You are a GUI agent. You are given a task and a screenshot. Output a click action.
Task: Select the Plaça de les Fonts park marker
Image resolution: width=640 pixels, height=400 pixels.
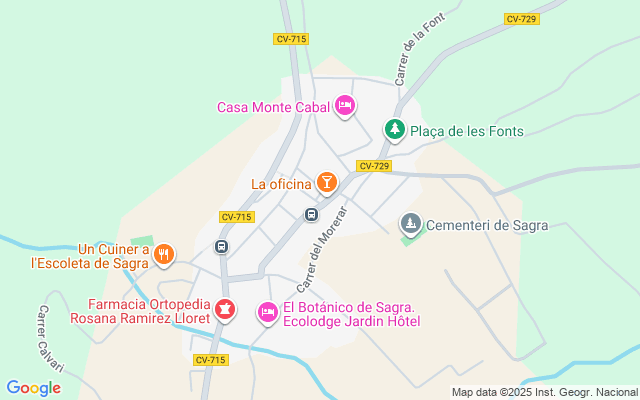395,130
